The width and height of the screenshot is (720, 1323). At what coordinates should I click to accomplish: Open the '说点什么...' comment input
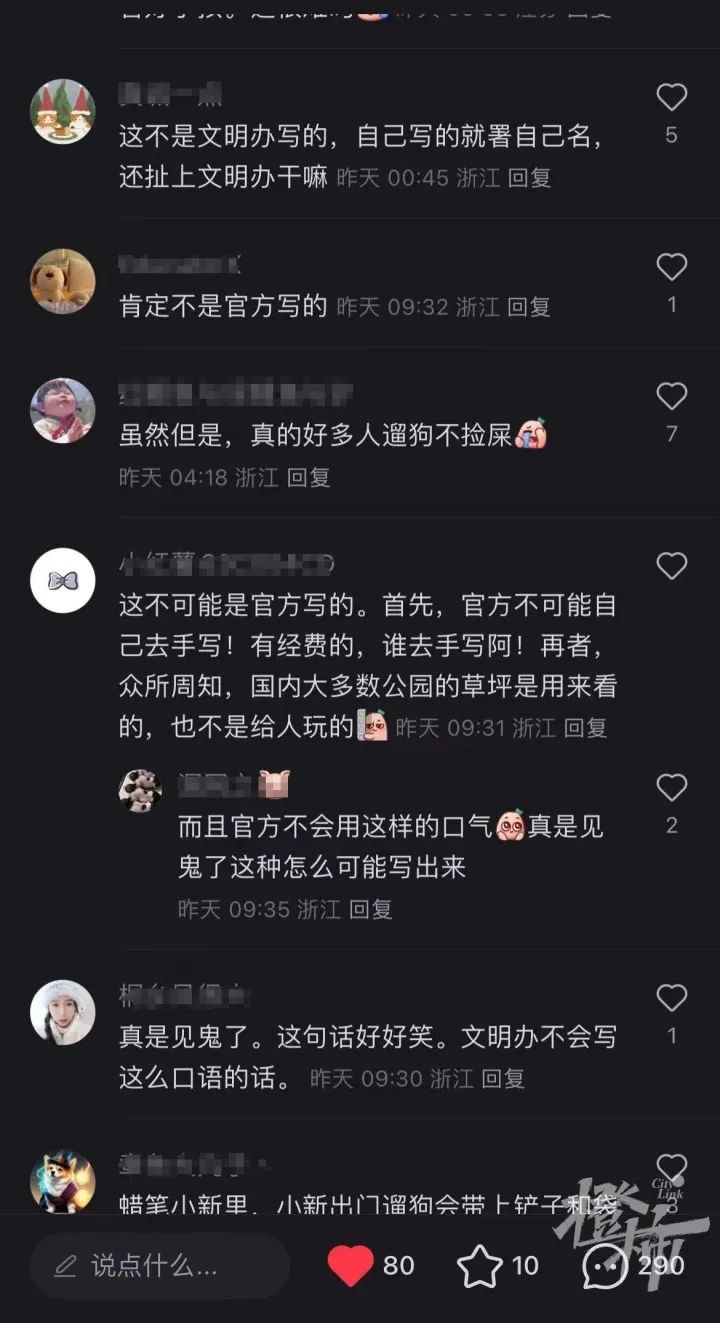click(x=160, y=1266)
